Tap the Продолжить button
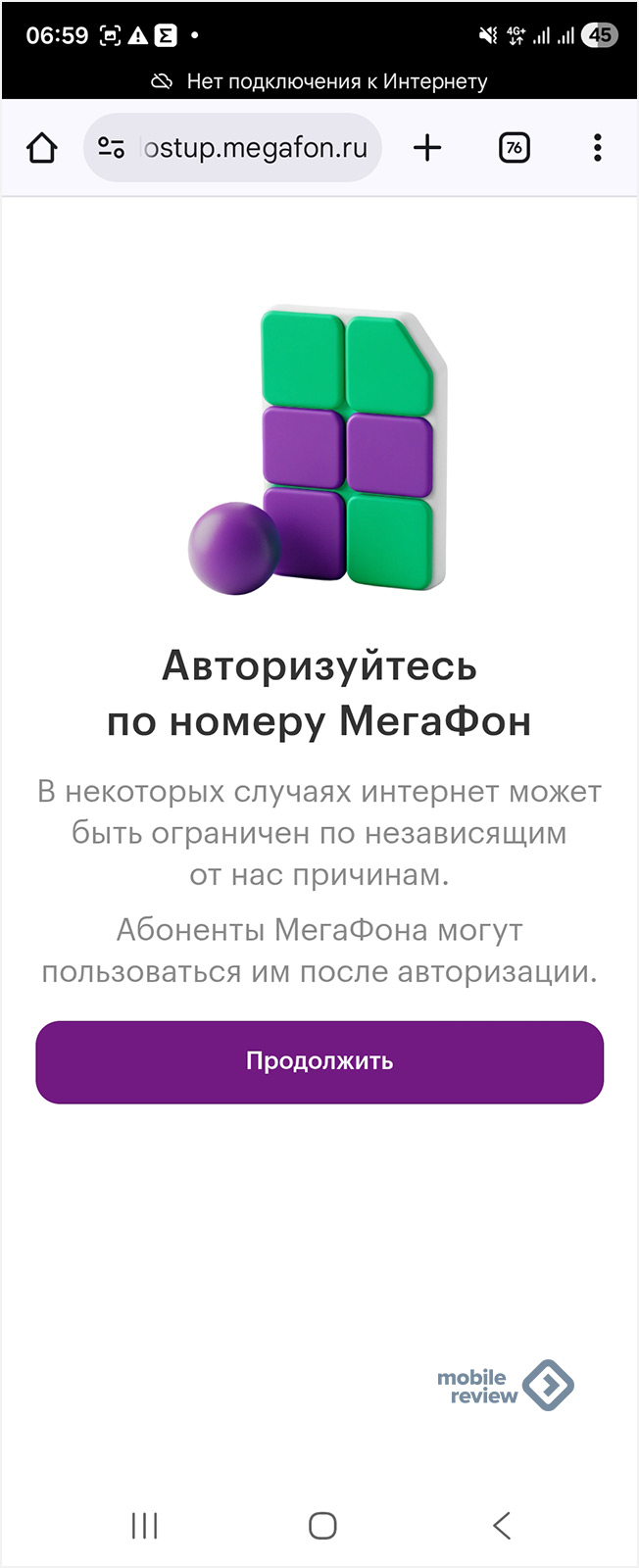Image resolution: width=639 pixels, height=1568 pixels. (x=319, y=1062)
